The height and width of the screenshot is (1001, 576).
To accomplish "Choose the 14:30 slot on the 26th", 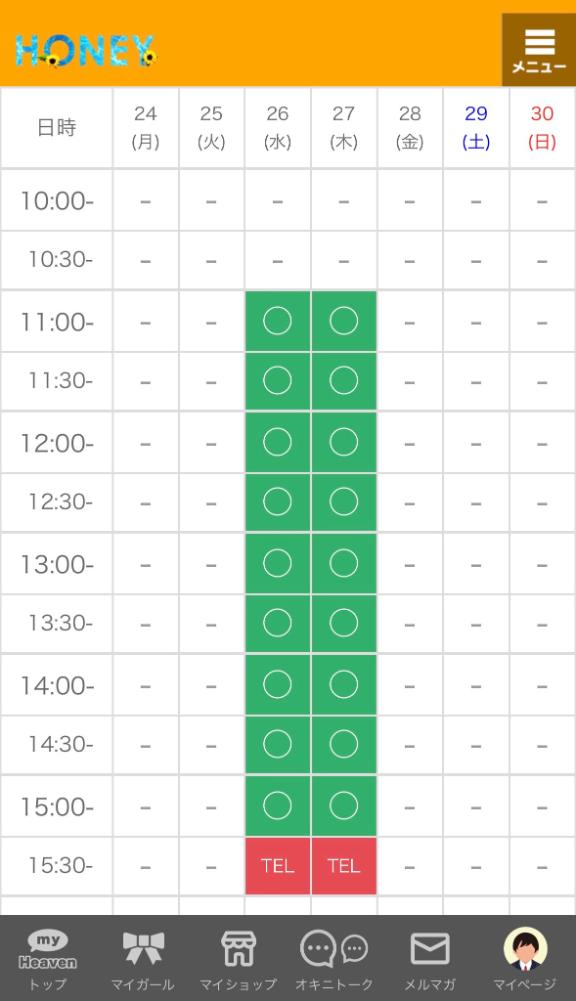I will [x=278, y=744].
